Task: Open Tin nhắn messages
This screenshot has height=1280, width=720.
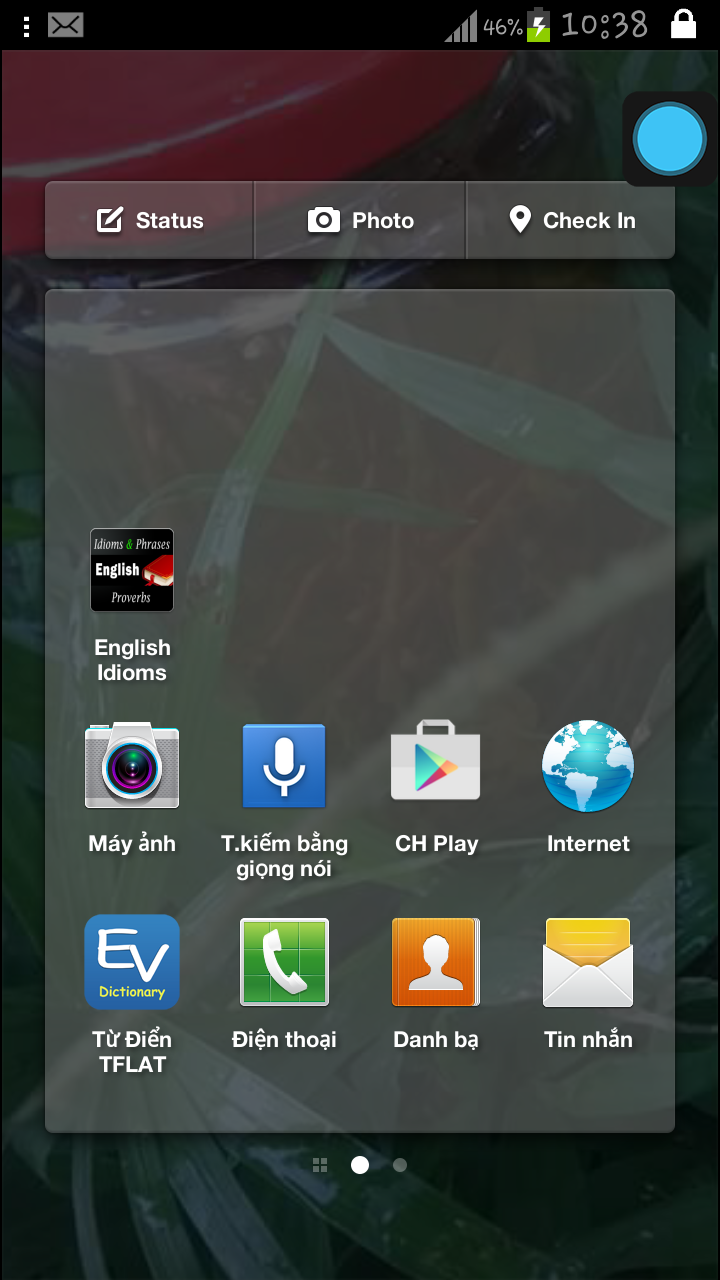Action: [x=588, y=962]
